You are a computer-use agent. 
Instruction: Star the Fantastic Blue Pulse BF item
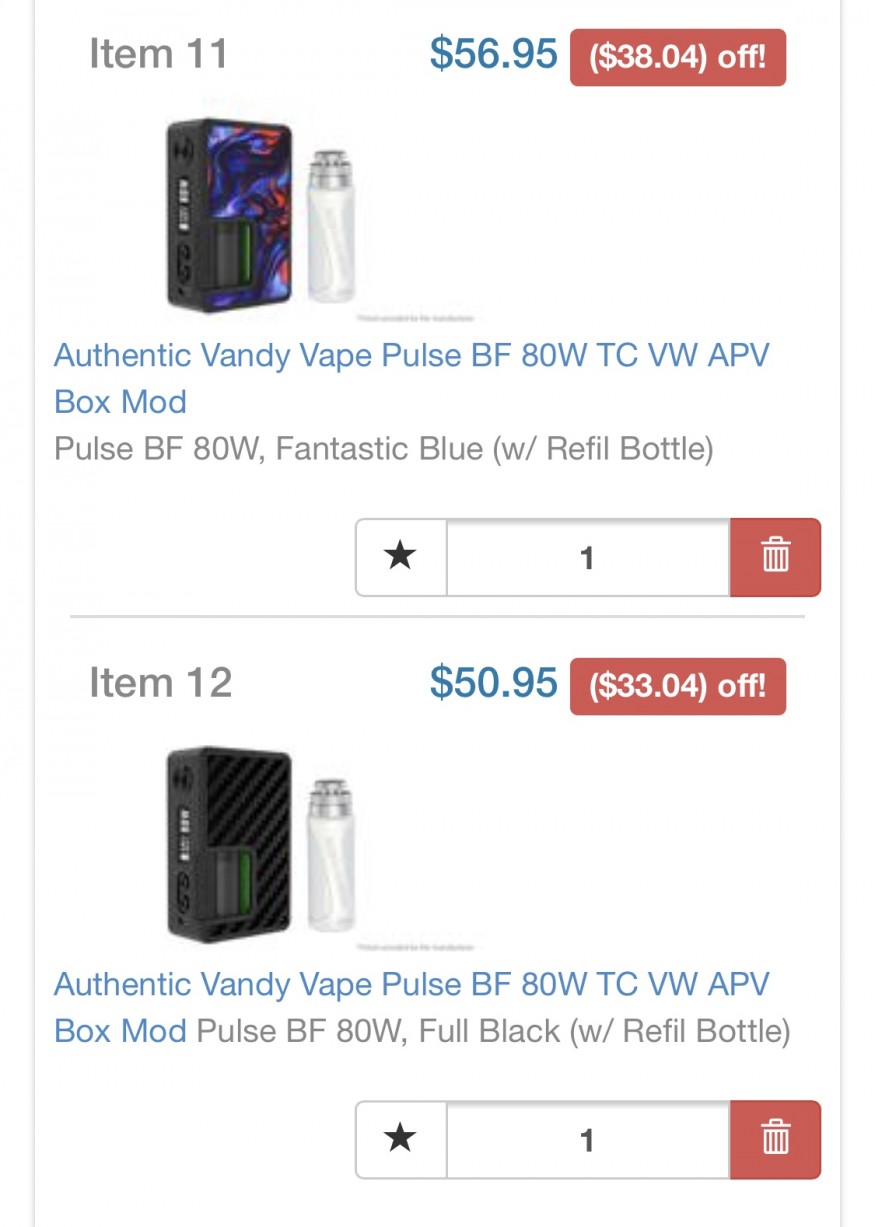(400, 557)
